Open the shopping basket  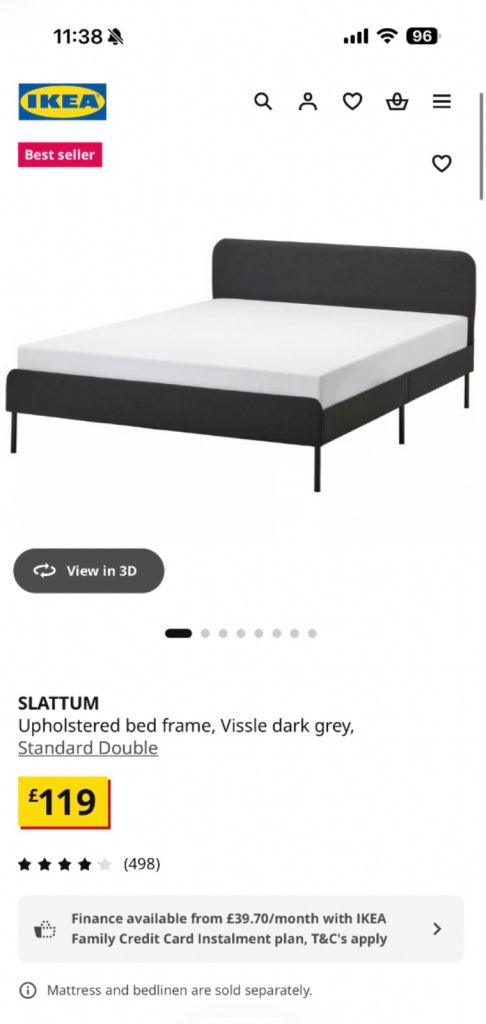[x=397, y=101]
